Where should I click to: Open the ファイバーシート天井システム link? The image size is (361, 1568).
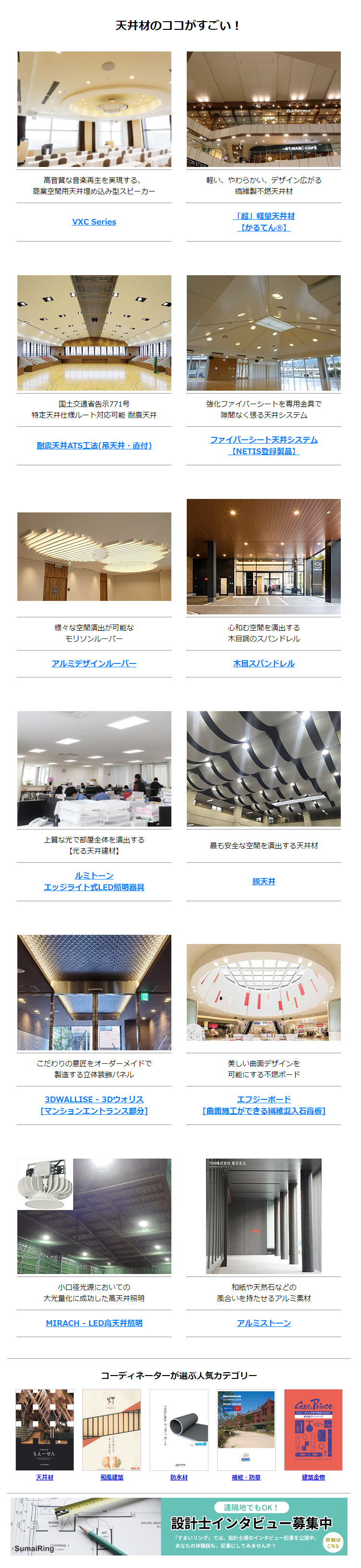264,445
